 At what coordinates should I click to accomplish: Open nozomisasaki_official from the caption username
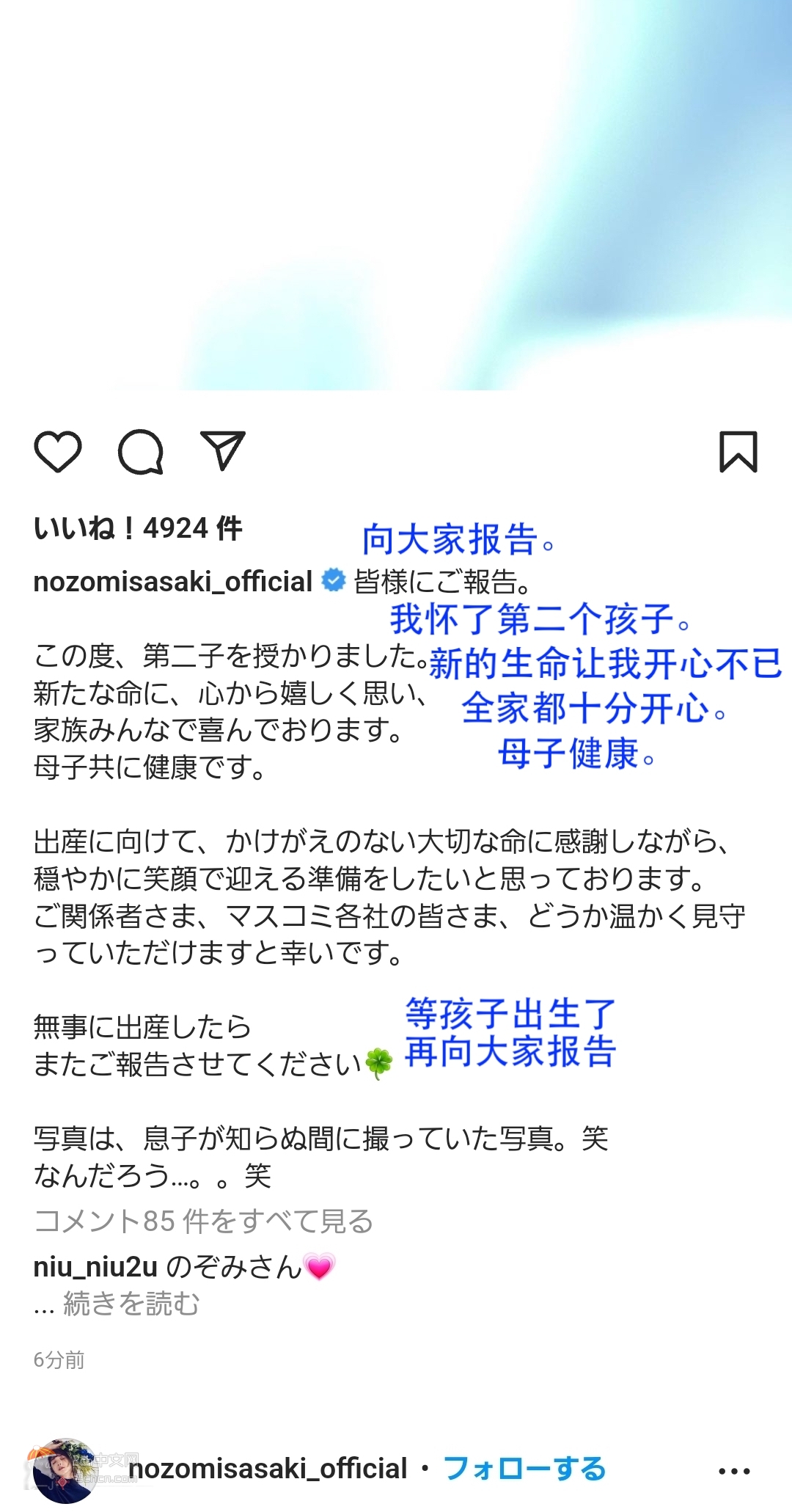pos(173,582)
